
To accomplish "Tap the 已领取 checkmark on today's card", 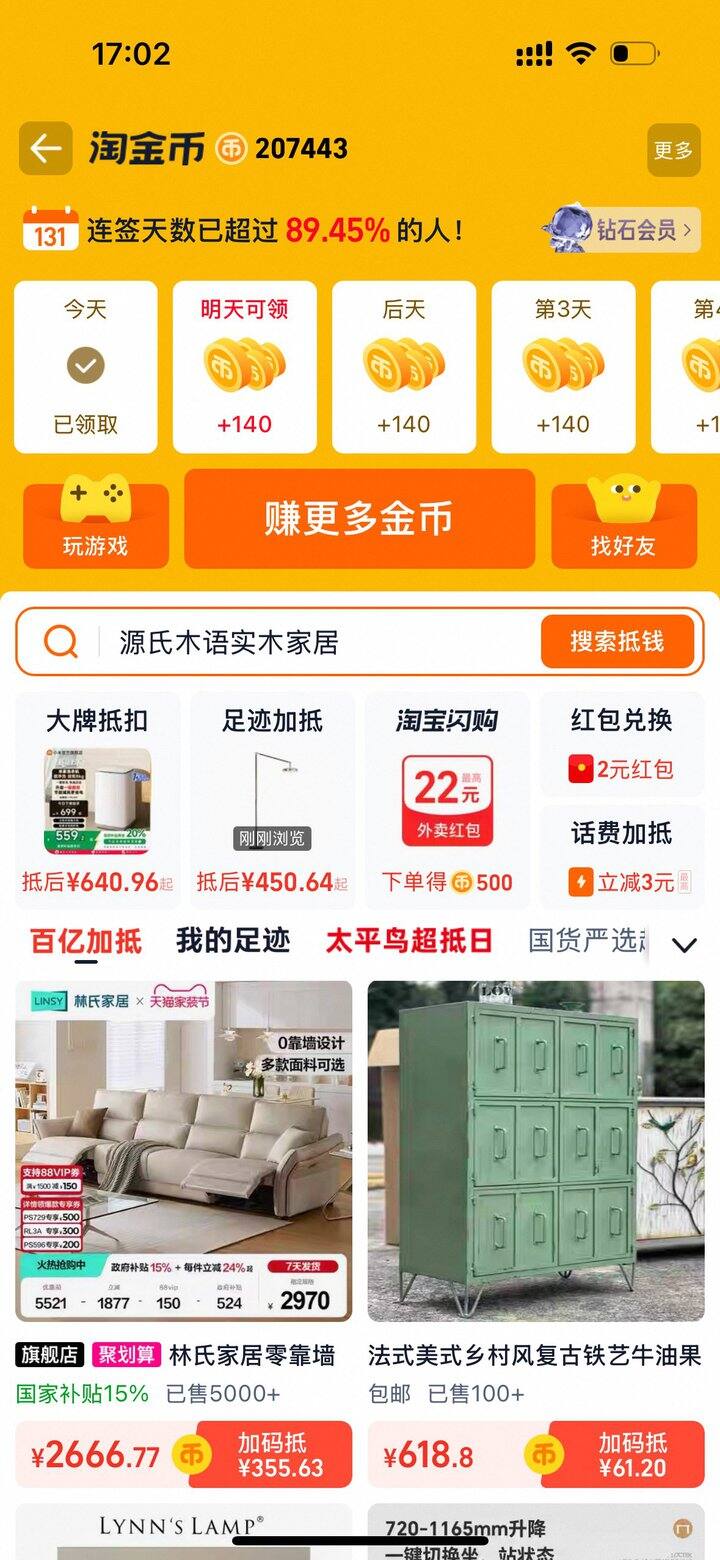I will click(86, 366).
